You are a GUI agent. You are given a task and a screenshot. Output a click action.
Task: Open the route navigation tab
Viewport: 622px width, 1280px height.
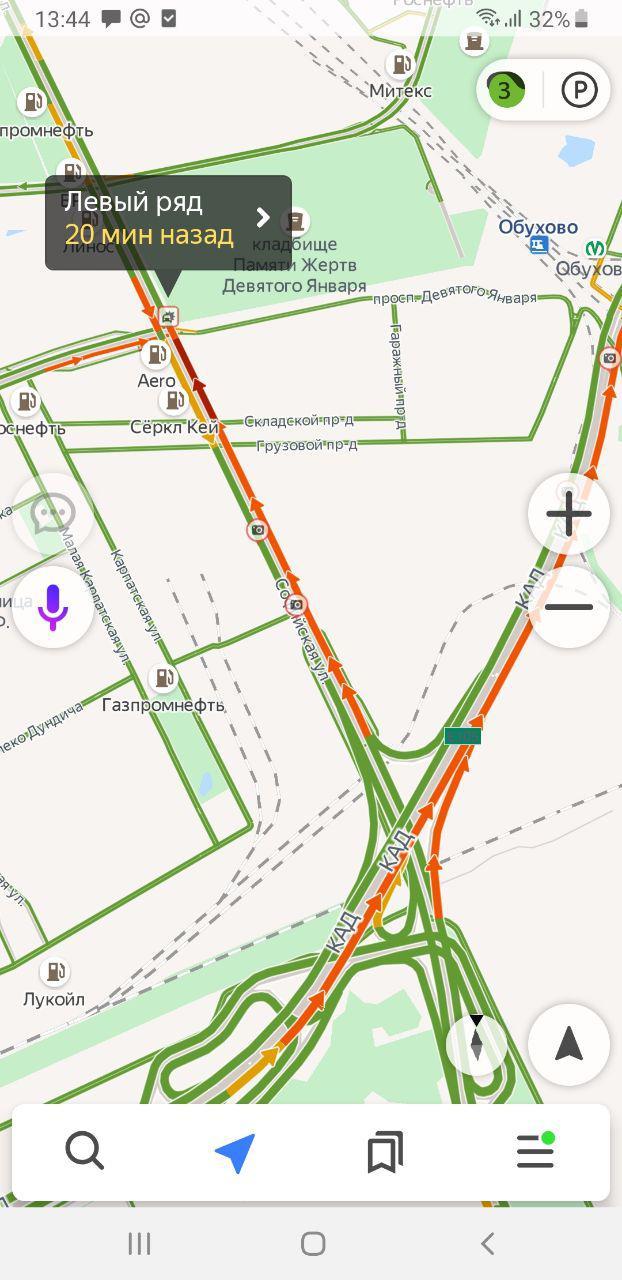tap(235, 1152)
